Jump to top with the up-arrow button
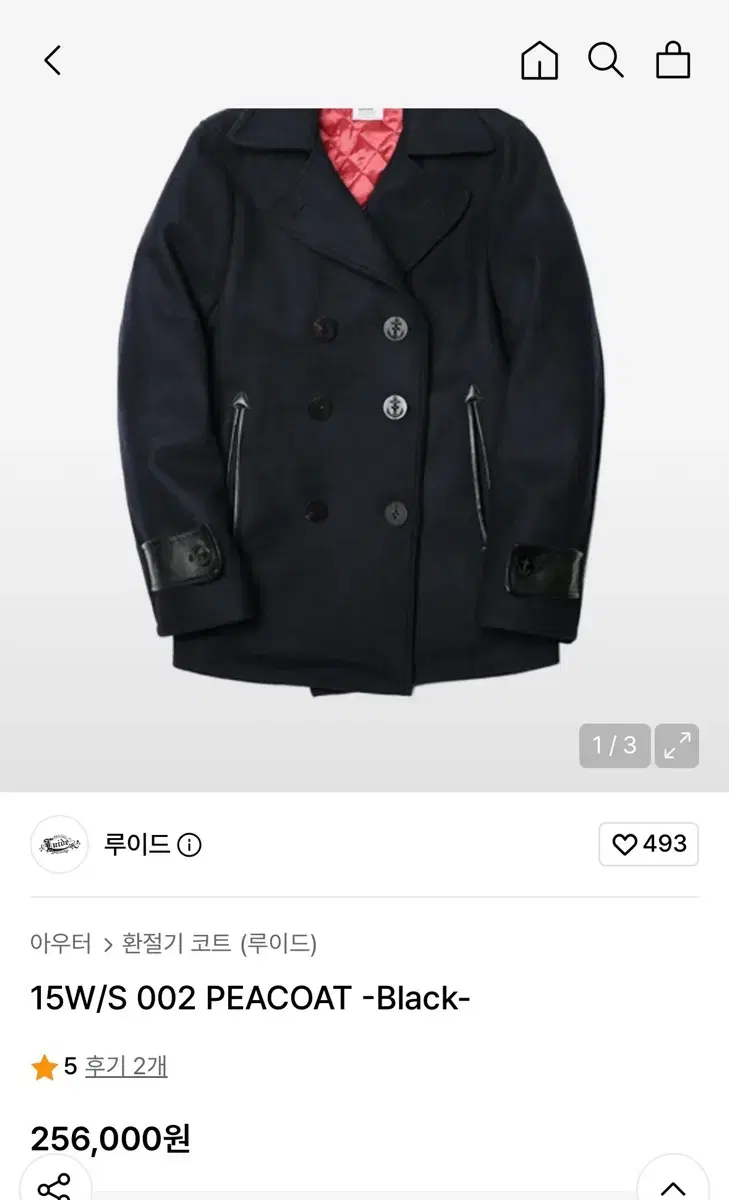The height and width of the screenshot is (1200, 729). (673, 1187)
